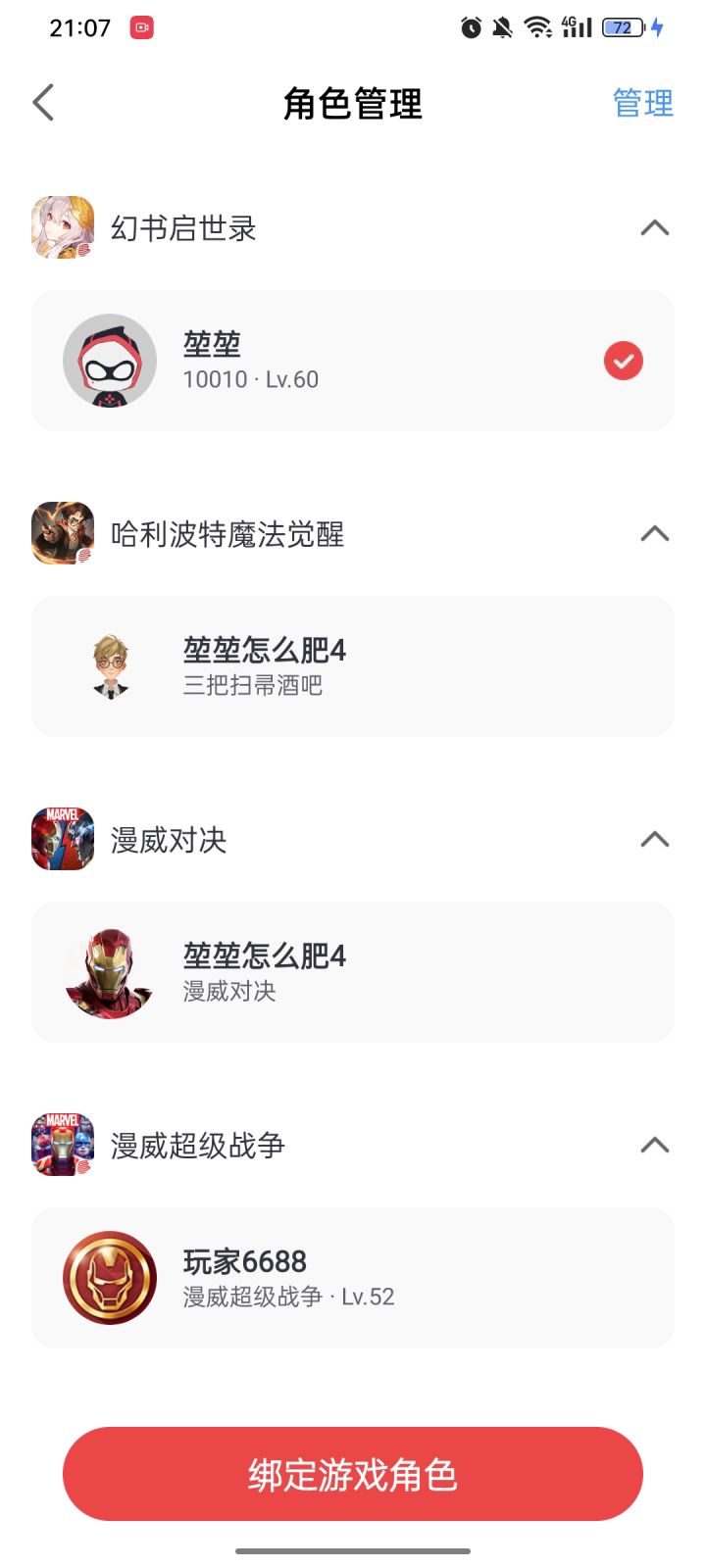Collapse the 幻书启世录 section
The height and width of the screenshot is (1568, 706).
coord(654,228)
